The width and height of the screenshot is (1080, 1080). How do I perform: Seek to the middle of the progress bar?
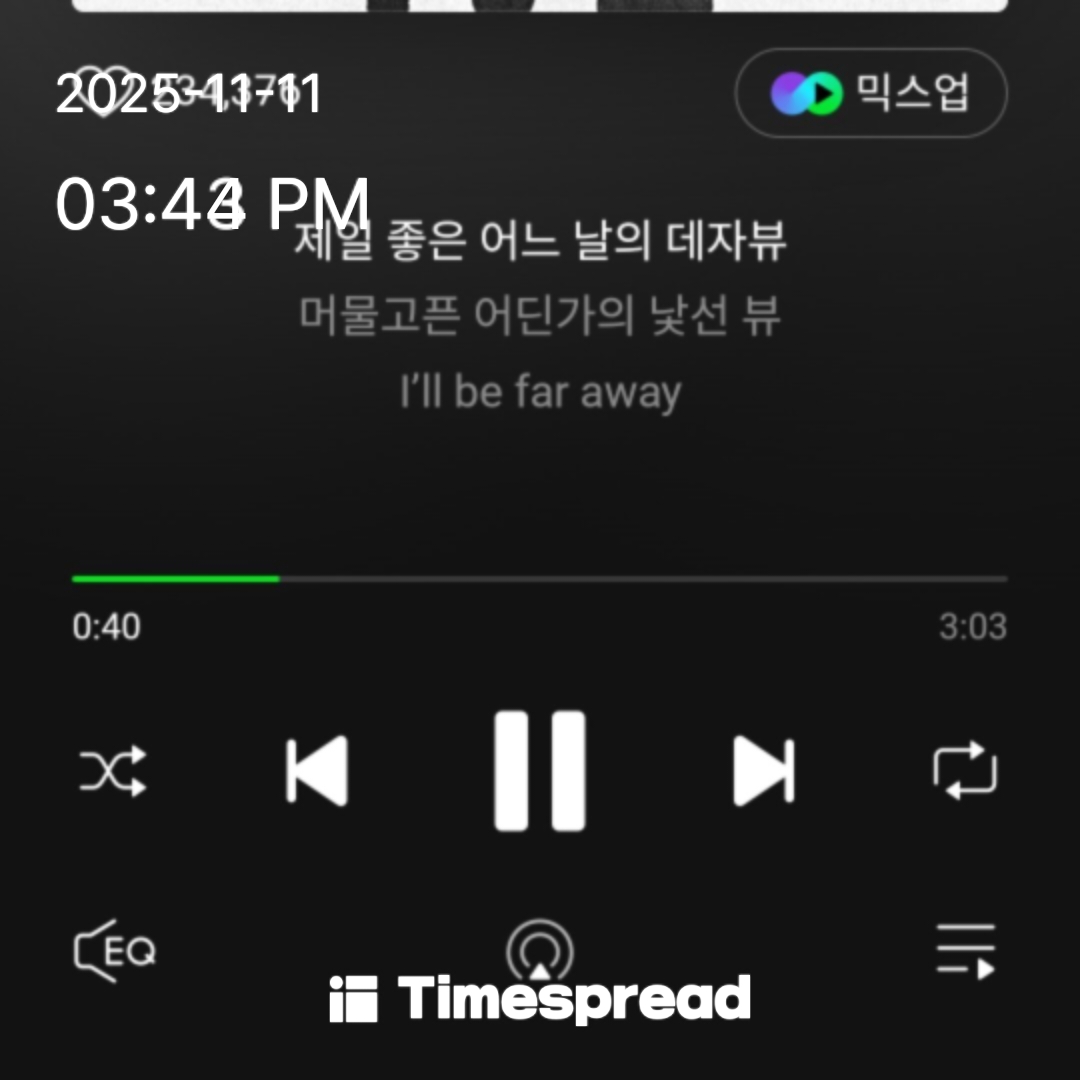pos(540,579)
